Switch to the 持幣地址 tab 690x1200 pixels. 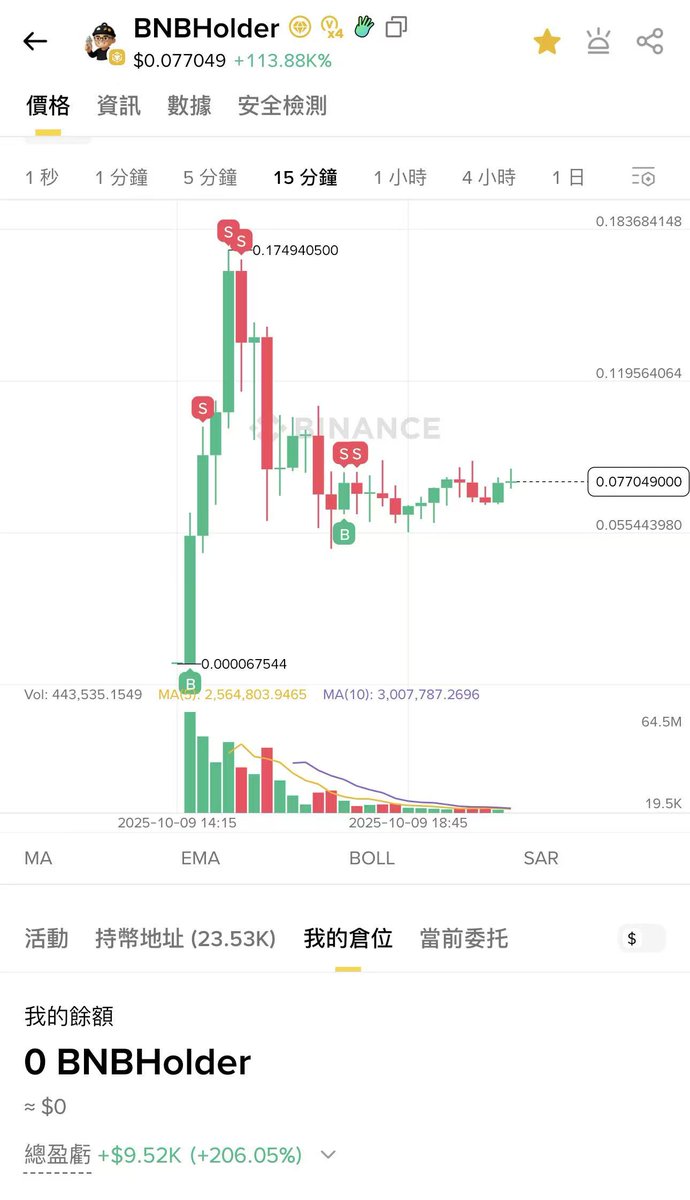(x=185, y=938)
